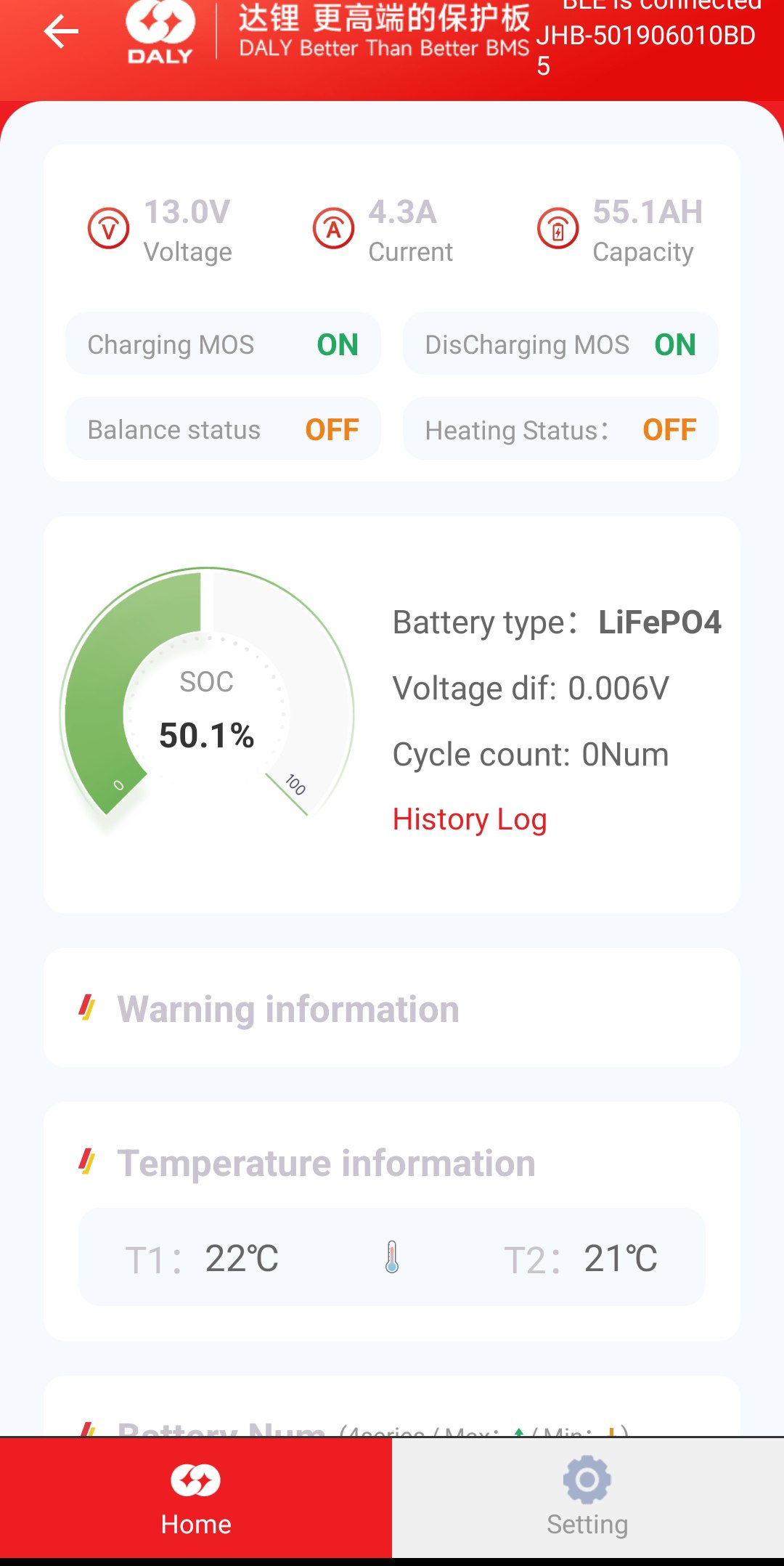Screen dimensions: 784x1566
Task: Select the Home tab
Action: [x=196, y=1498]
